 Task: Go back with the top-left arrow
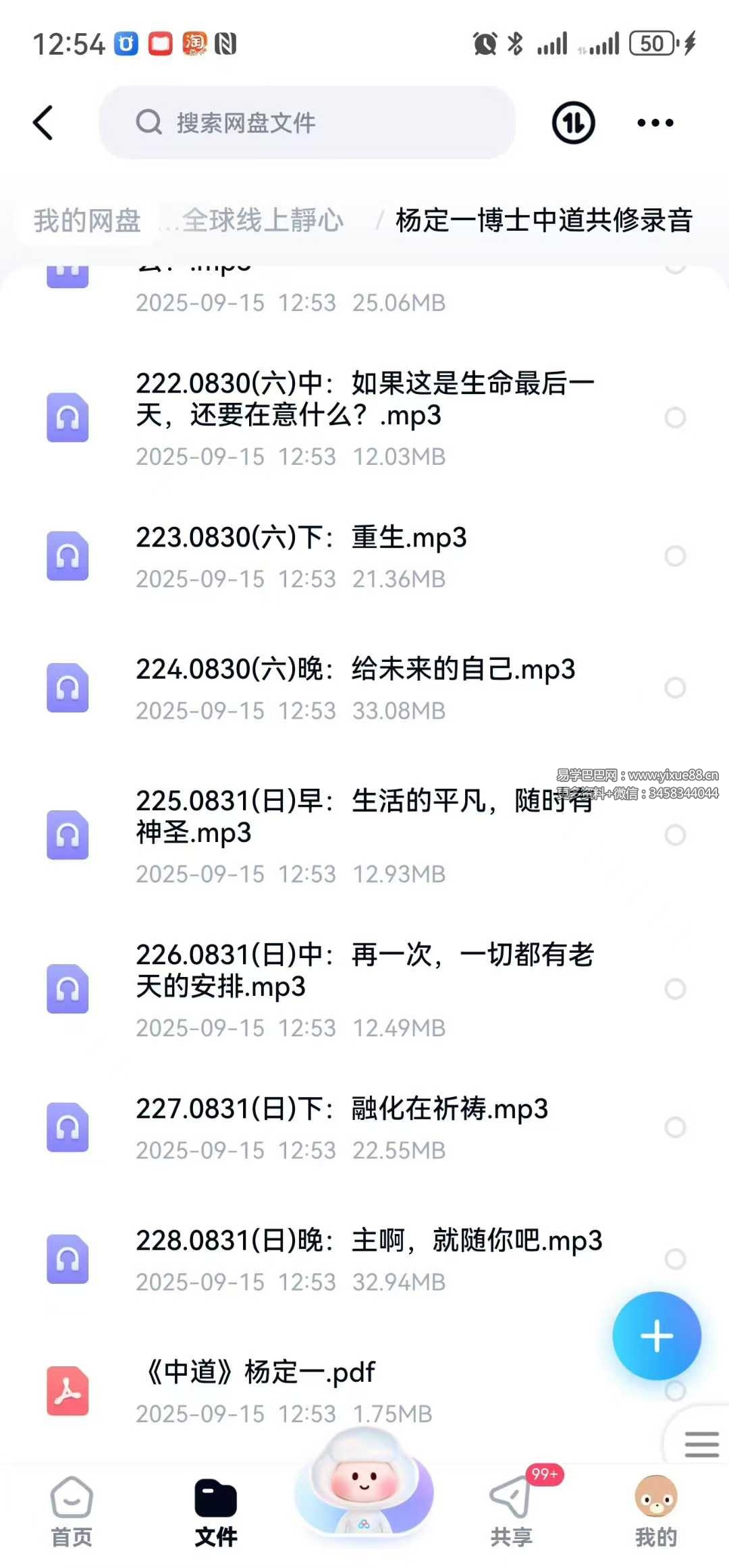(x=43, y=123)
